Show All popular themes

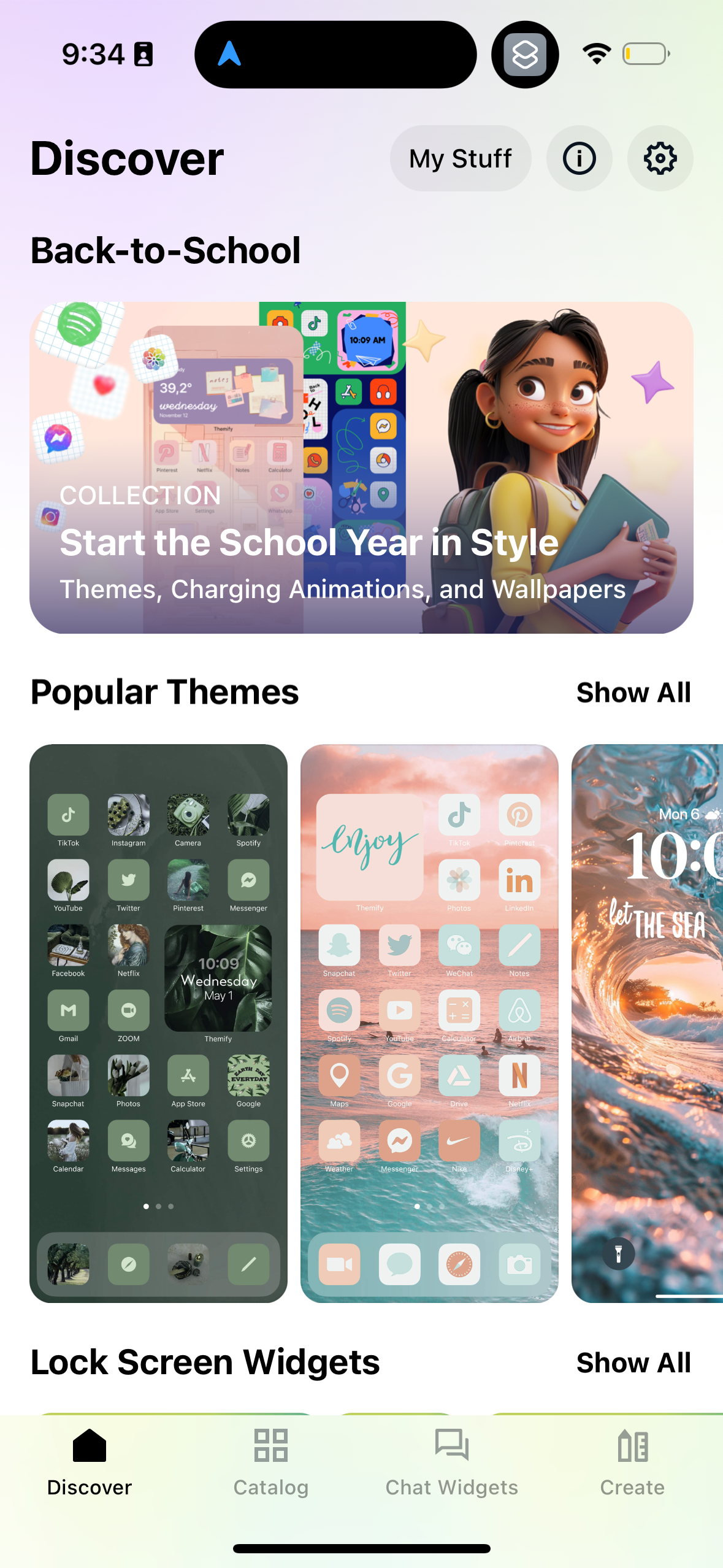[x=633, y=692]
